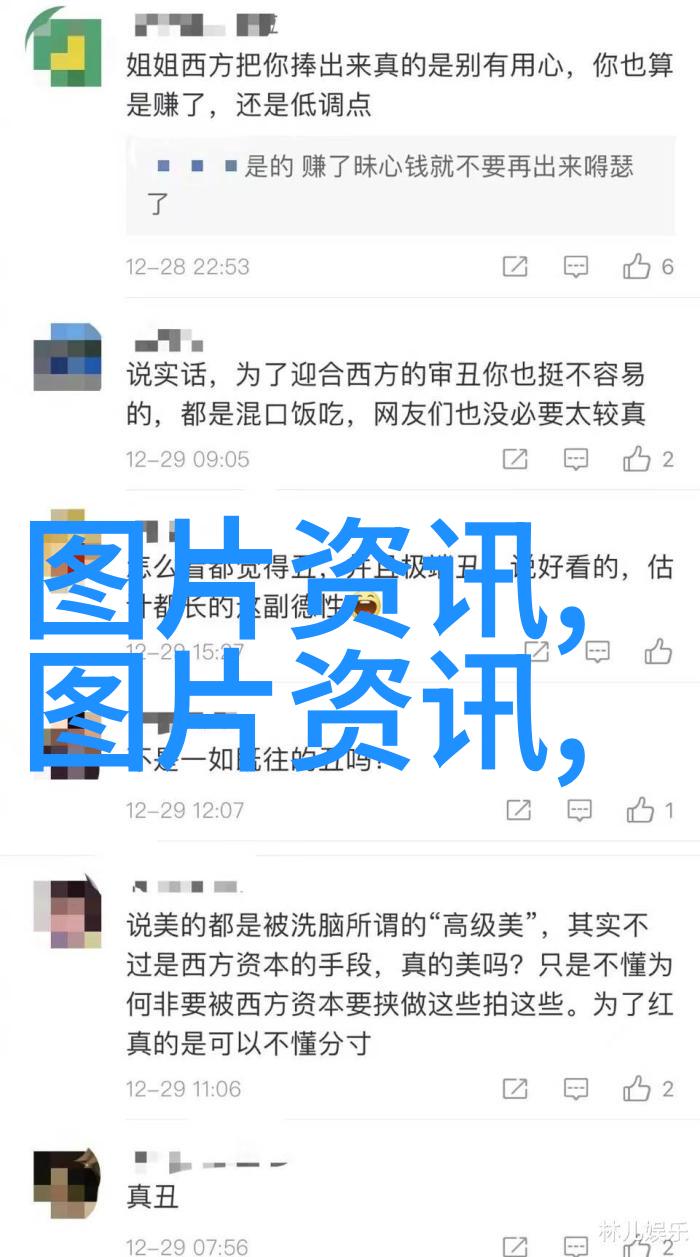View the profile of the 说实话 commenter

67,357
